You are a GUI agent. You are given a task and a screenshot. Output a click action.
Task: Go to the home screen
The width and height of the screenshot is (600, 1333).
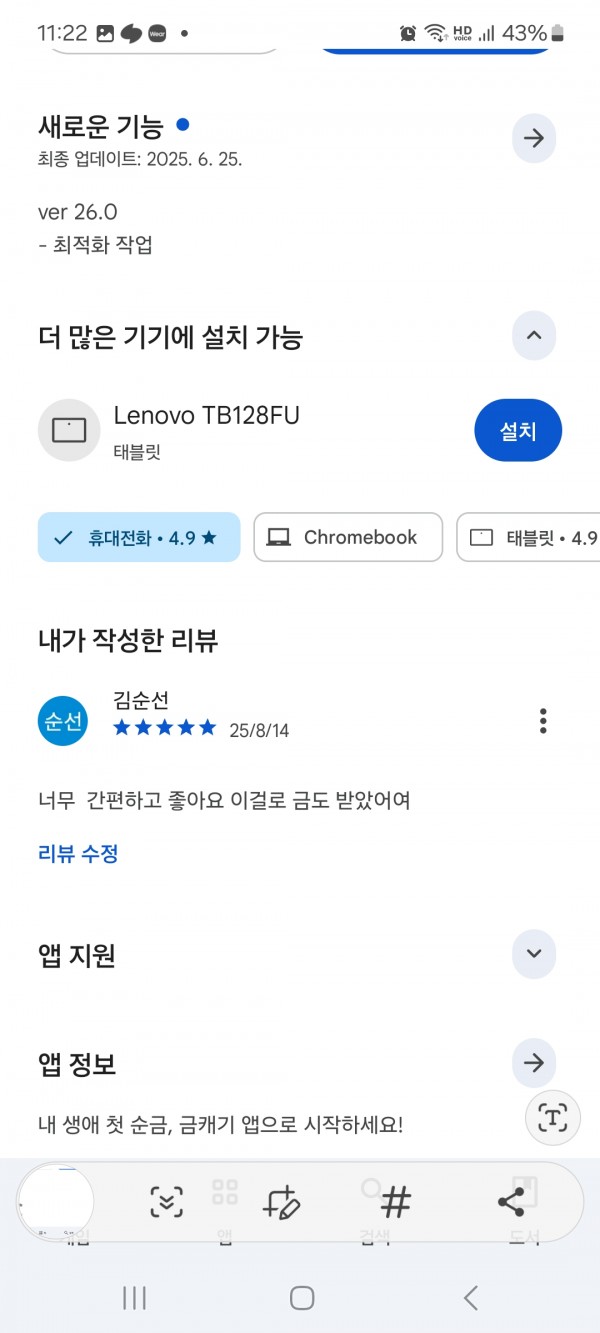pos(302,1298)
